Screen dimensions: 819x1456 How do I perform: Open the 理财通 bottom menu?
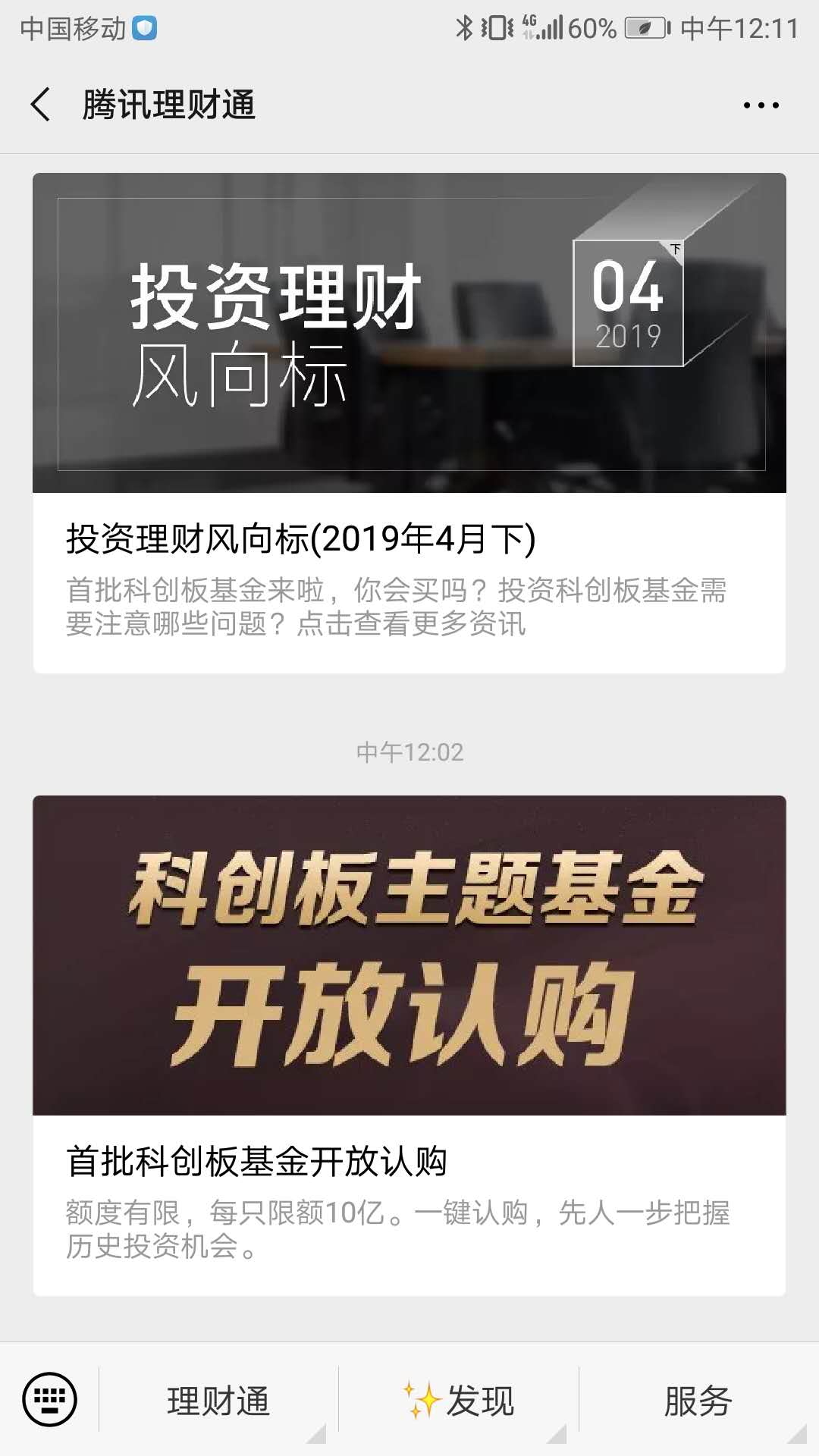(x=218, y=1401)
